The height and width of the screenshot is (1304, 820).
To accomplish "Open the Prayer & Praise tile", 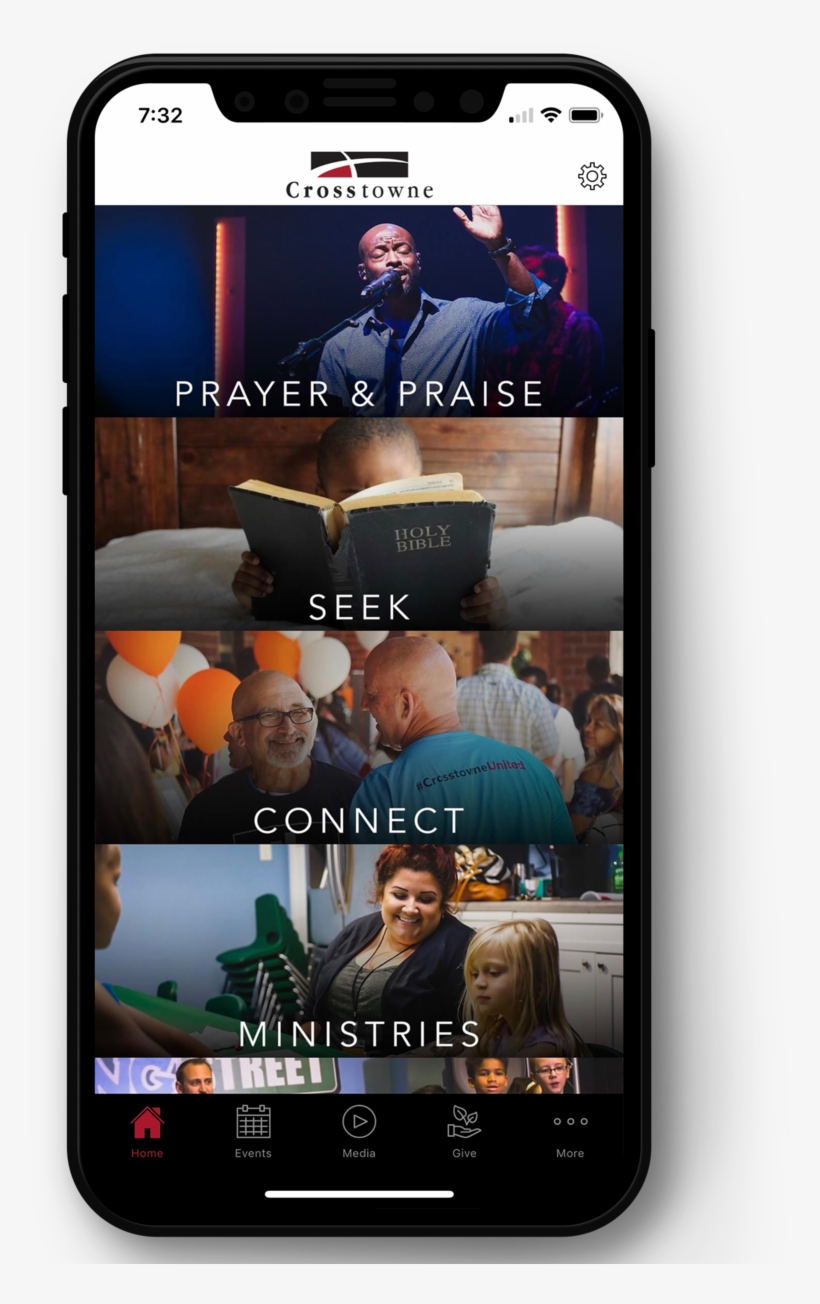I will pos(358,312).
